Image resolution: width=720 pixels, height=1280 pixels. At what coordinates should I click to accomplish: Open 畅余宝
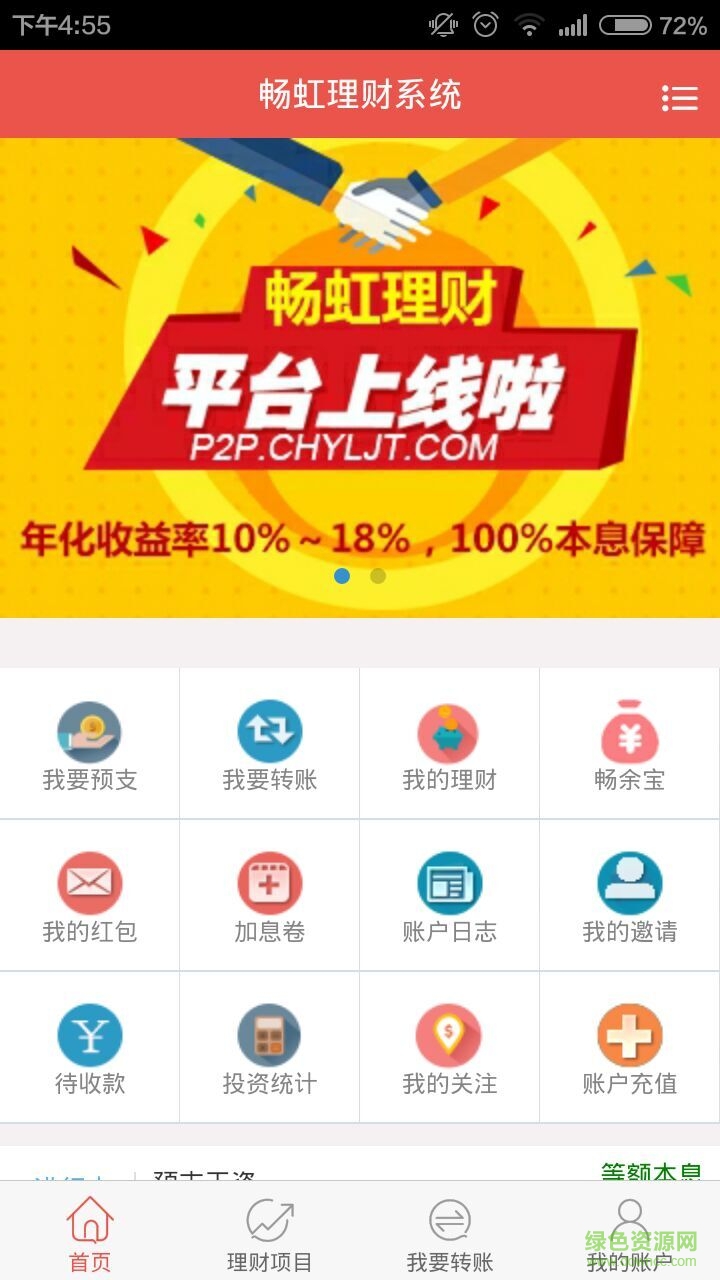pyautogui.click(x=630, y=745)
